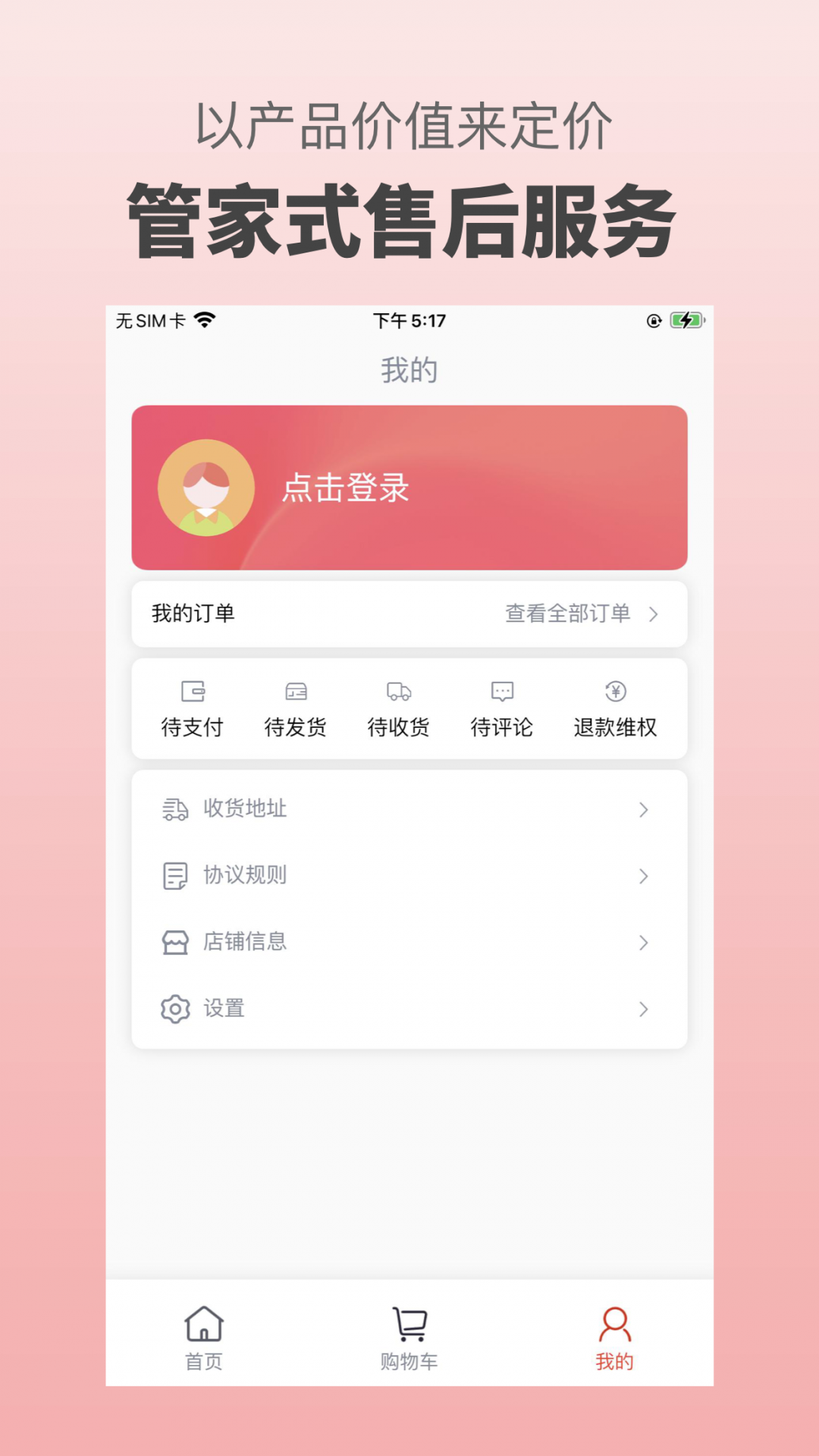Open the 退款维权 refund rights icon

616,692
